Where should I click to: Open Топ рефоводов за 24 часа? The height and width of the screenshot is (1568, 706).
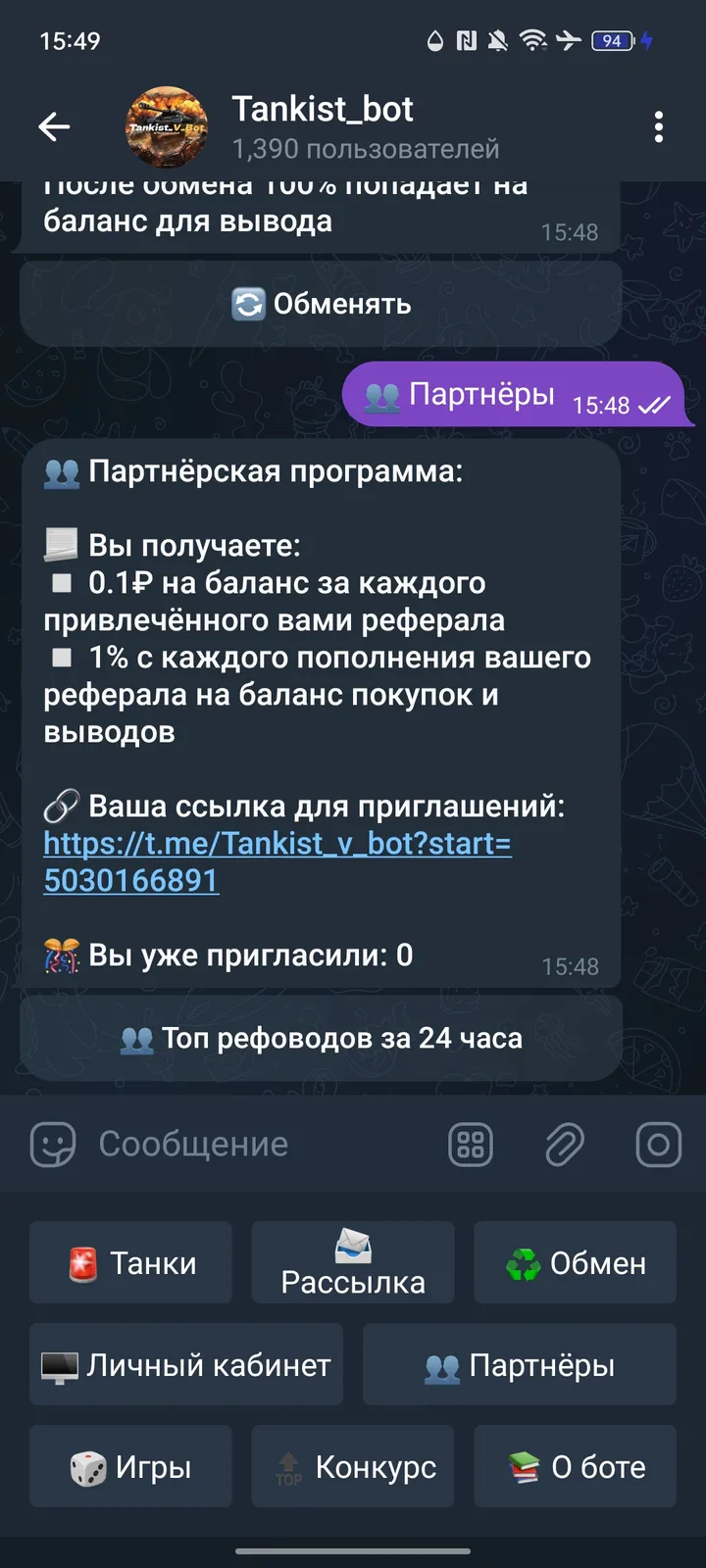[319, 1038]
